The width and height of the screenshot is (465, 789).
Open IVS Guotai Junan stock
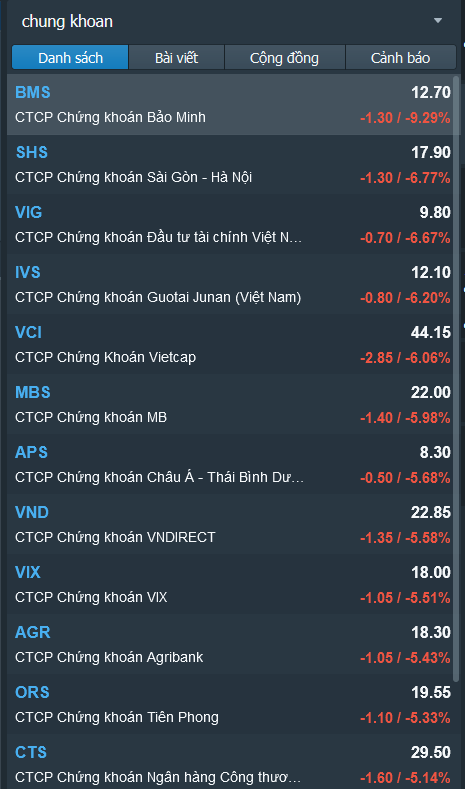230,284
